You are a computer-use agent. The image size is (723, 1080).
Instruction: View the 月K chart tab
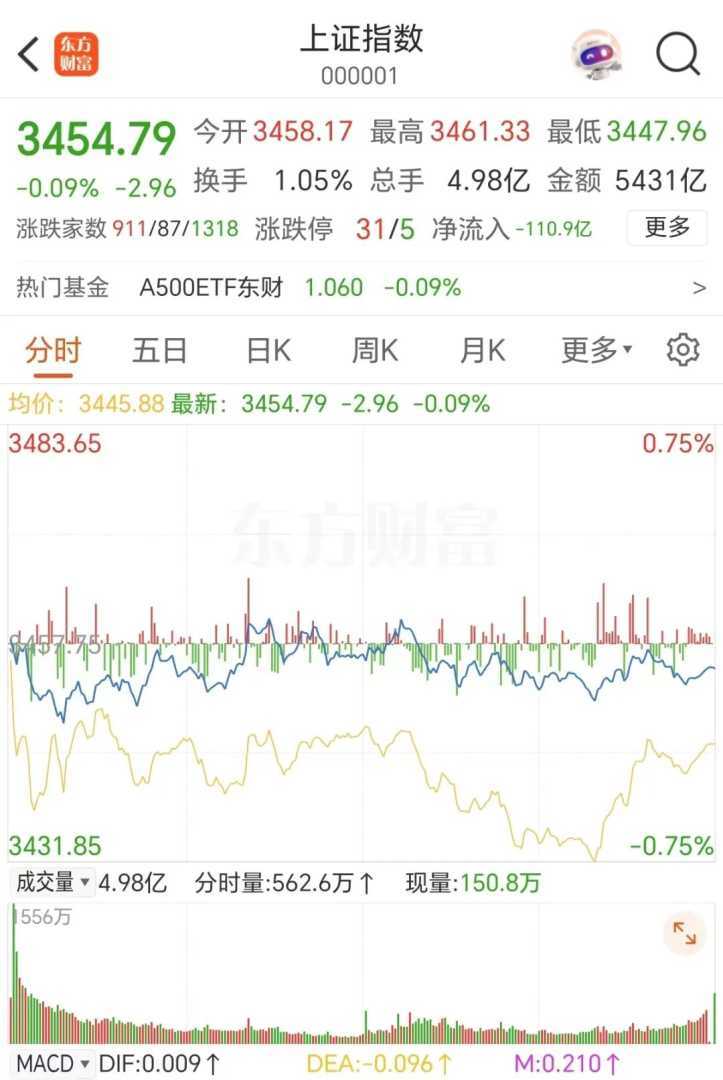pos(482,350)
